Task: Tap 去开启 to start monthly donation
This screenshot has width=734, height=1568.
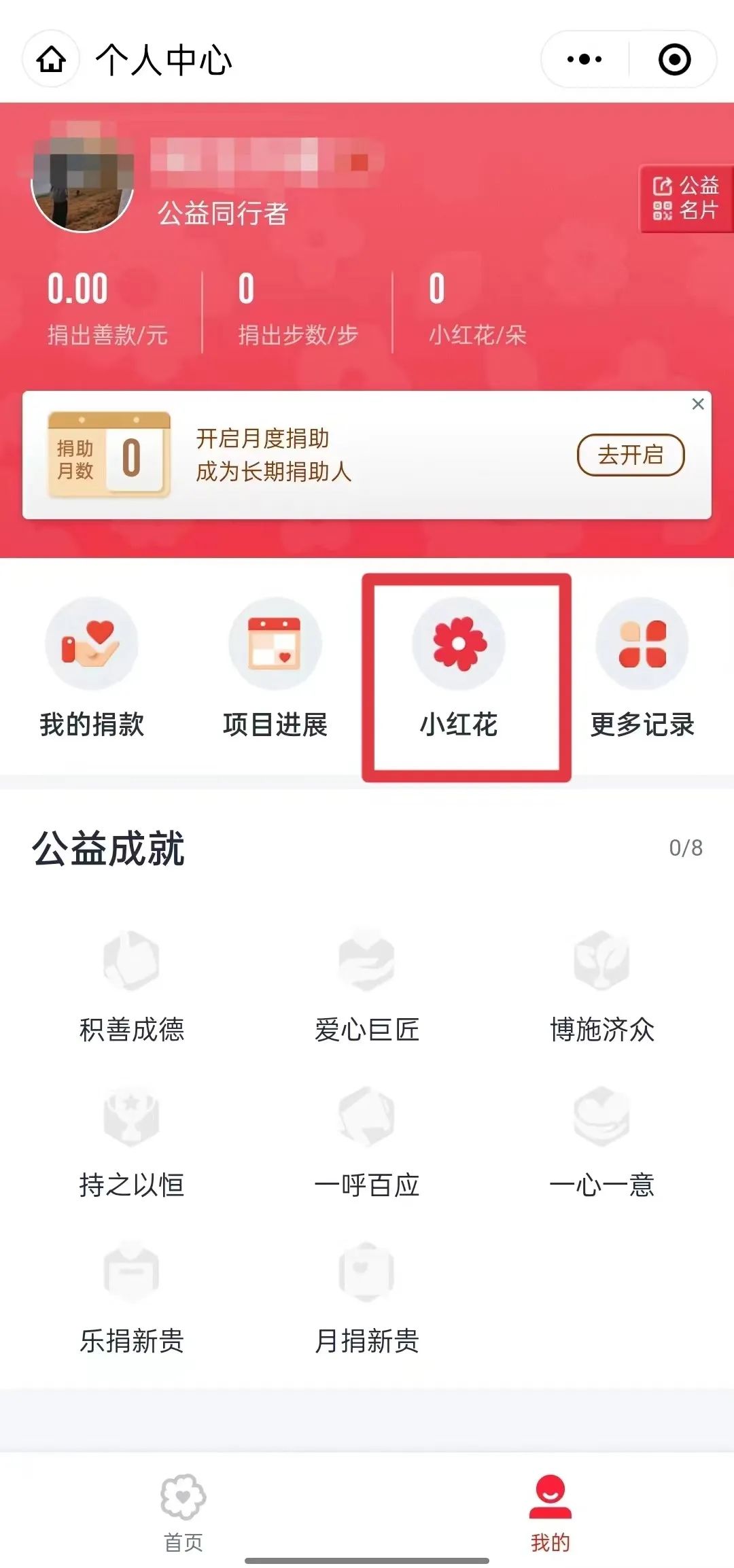Action: tap(630, 455)
